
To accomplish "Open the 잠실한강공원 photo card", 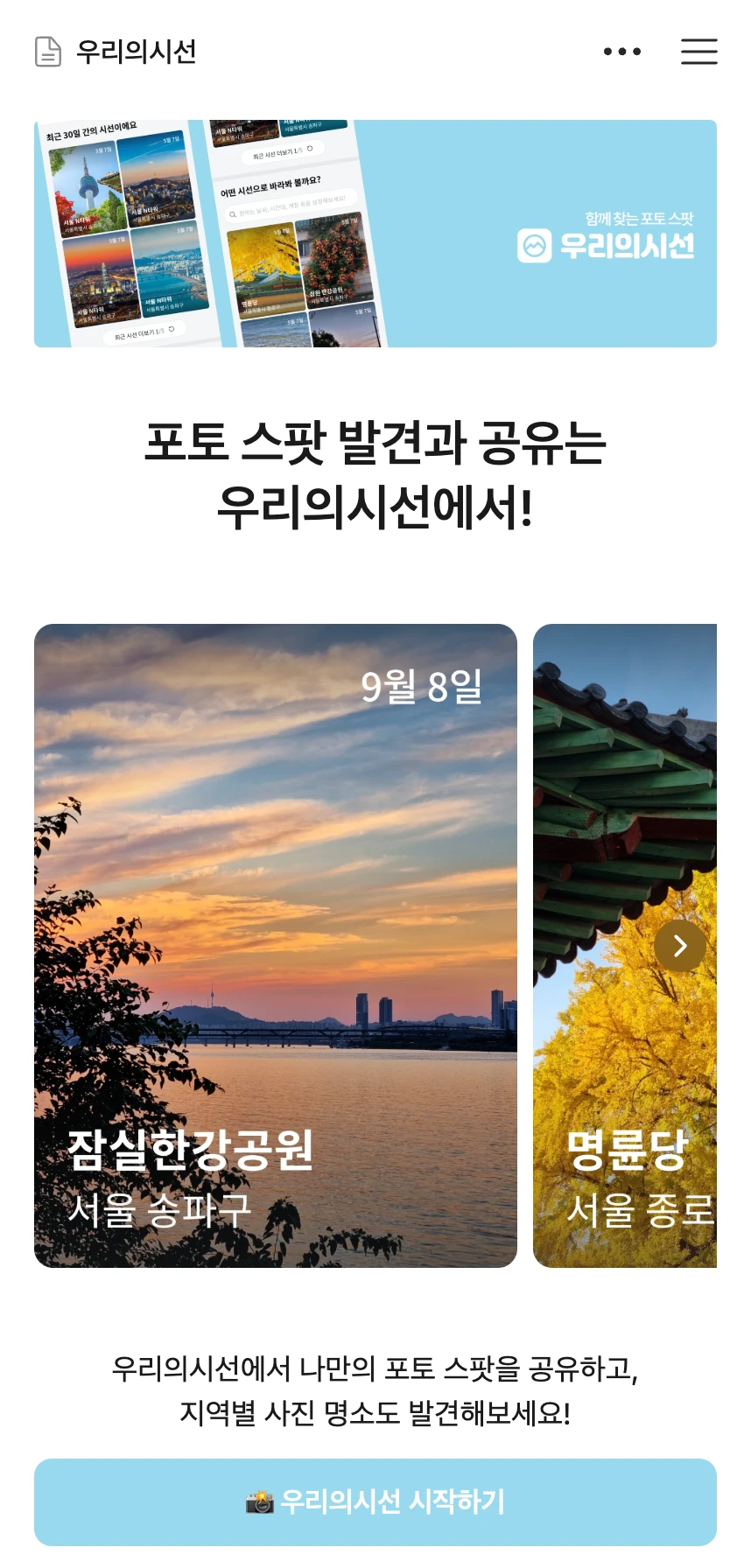I will pyautogui.click(x=276, y=945).
